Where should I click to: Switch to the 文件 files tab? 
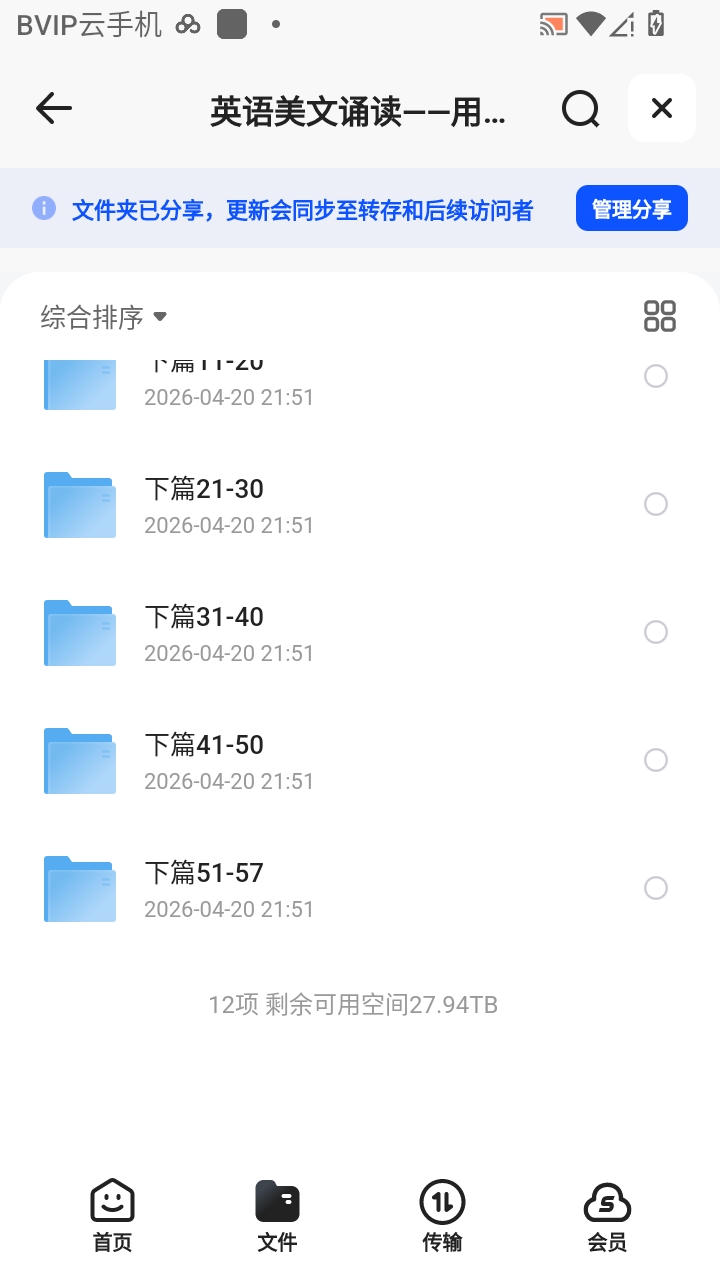[x=277, y=1213]
